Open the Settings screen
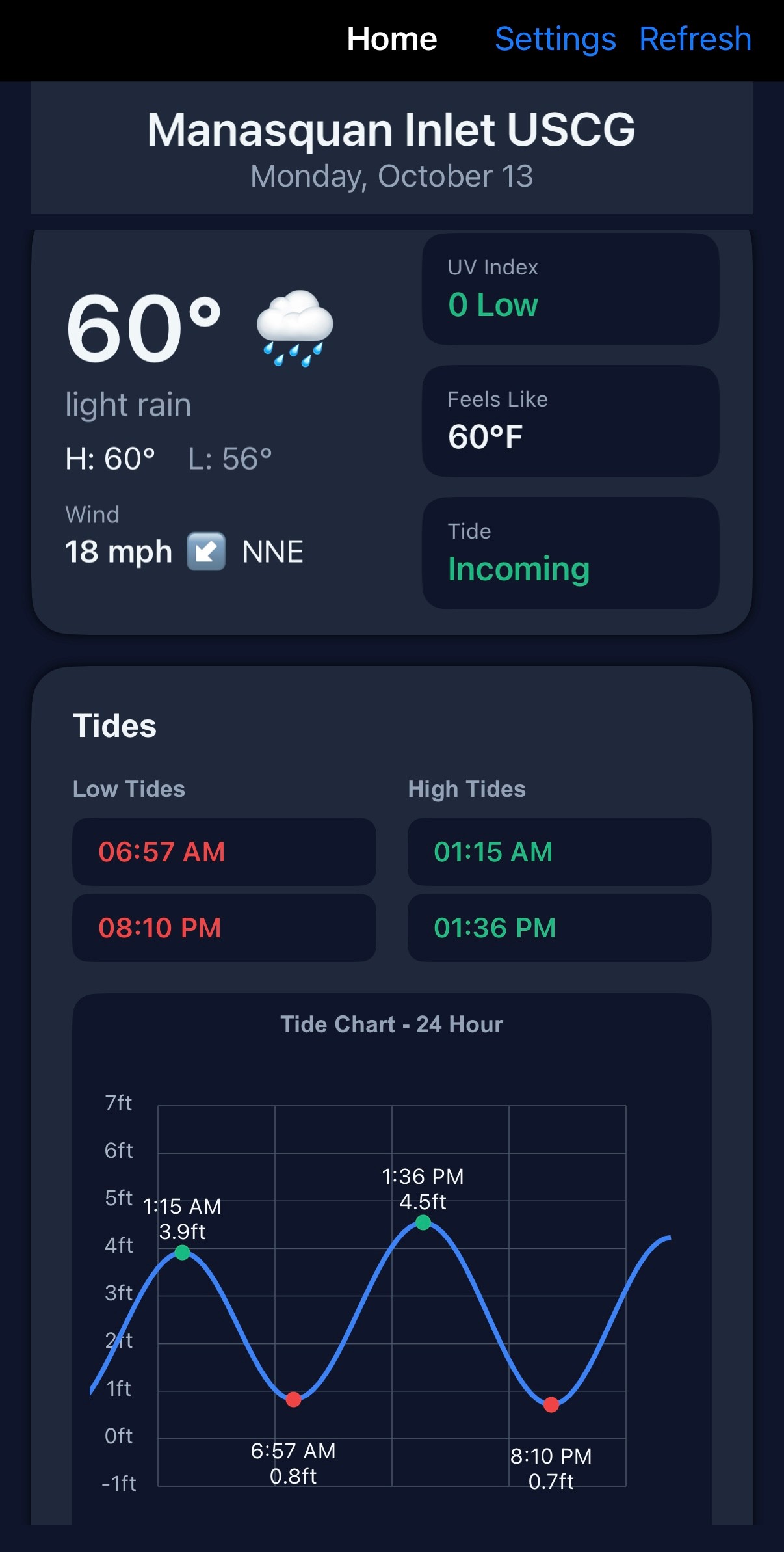 pyautogui.click(x=556, y=40)
